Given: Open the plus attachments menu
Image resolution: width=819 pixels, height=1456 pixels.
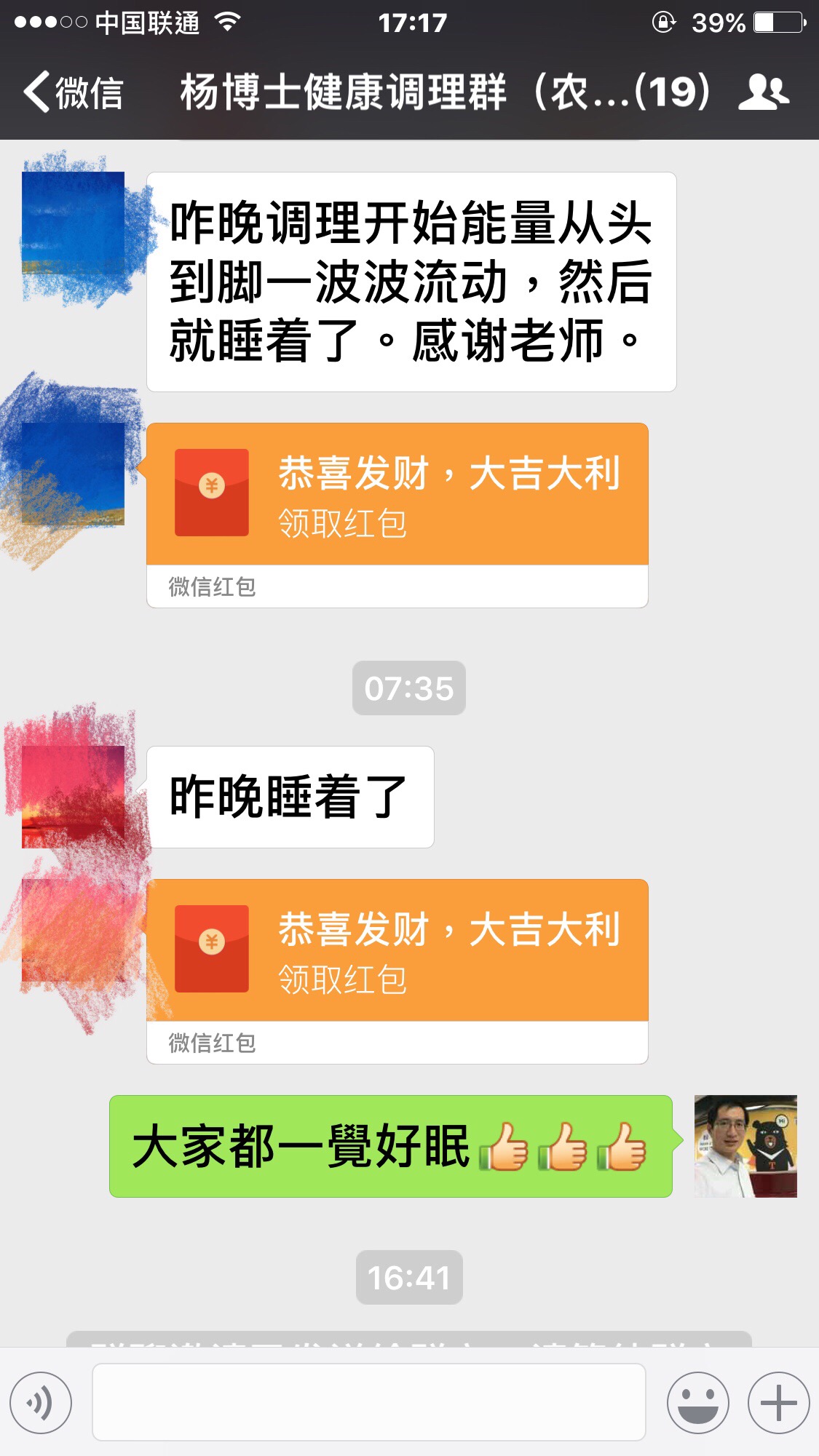Looking at the screenshot, I should pos(778,1402).
